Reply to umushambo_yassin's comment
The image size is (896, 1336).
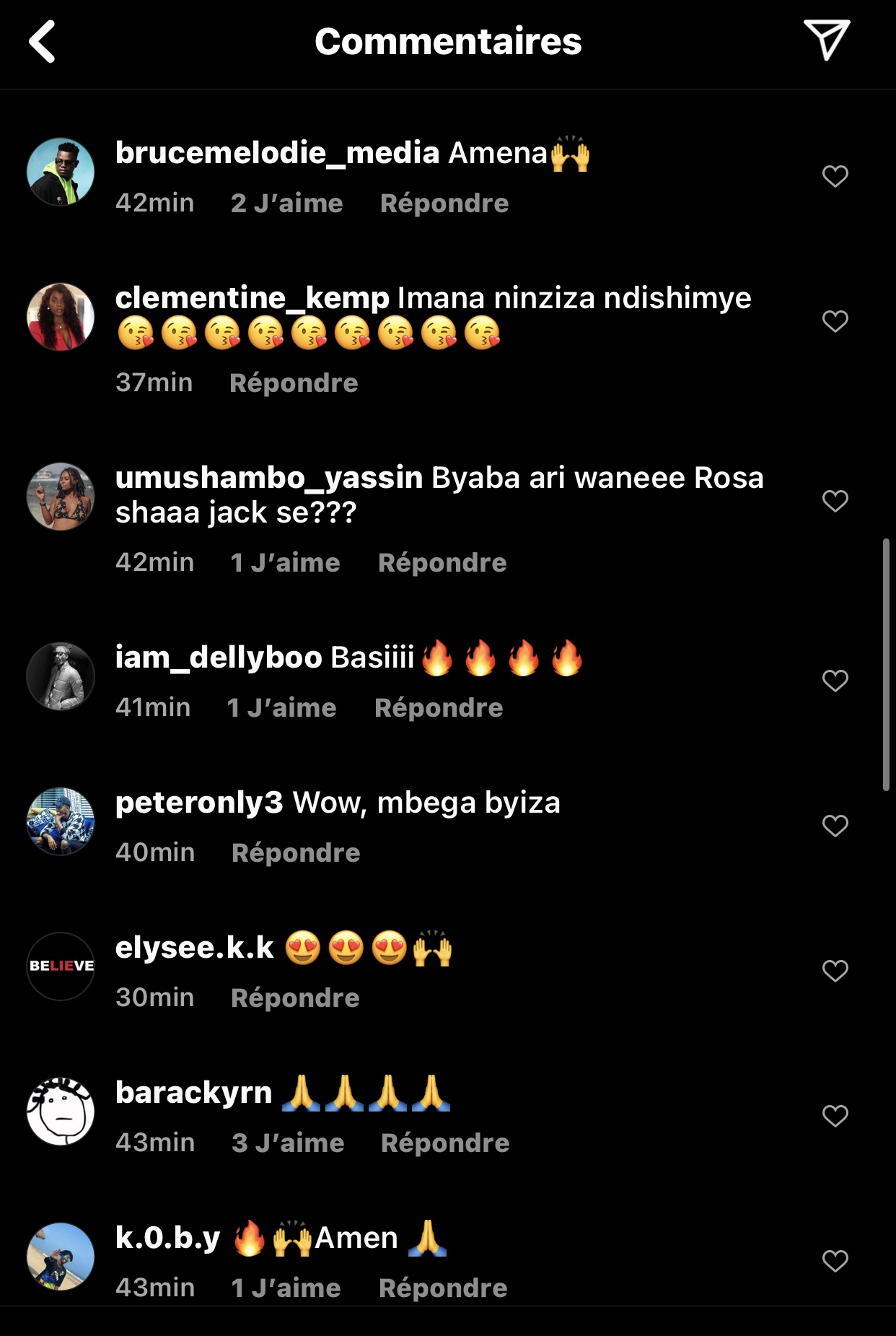point(442,563)
